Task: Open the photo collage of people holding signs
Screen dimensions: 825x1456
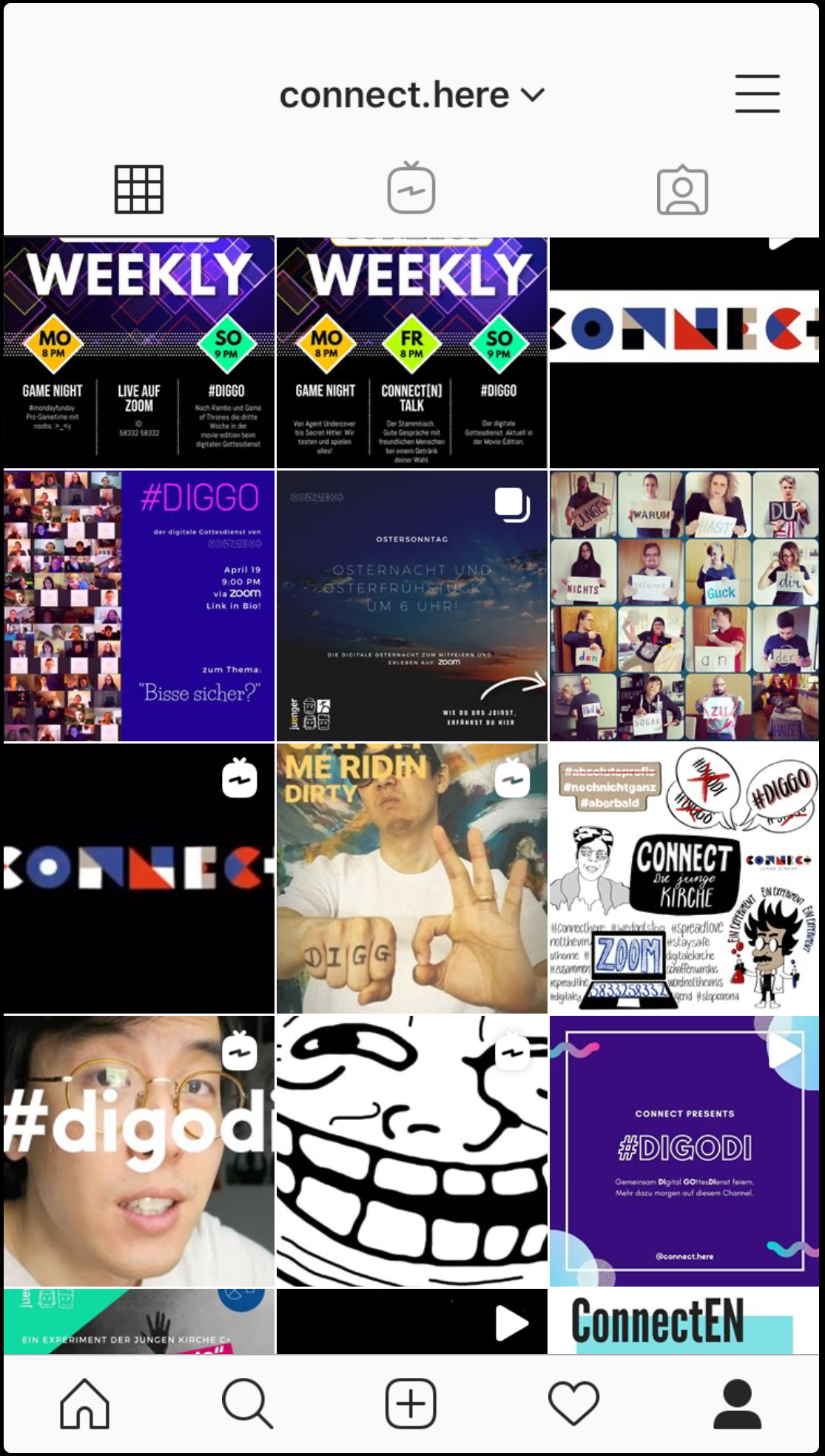Action: point(684,606)
